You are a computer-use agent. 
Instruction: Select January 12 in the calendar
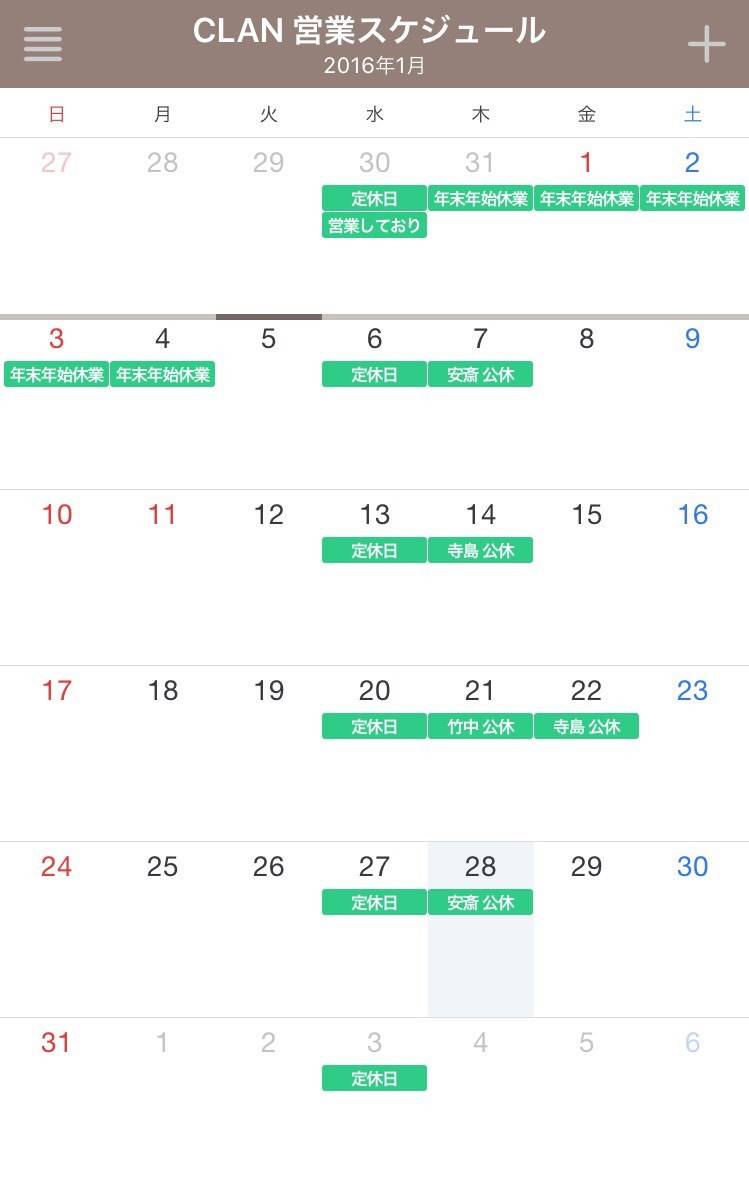[268, 515]
